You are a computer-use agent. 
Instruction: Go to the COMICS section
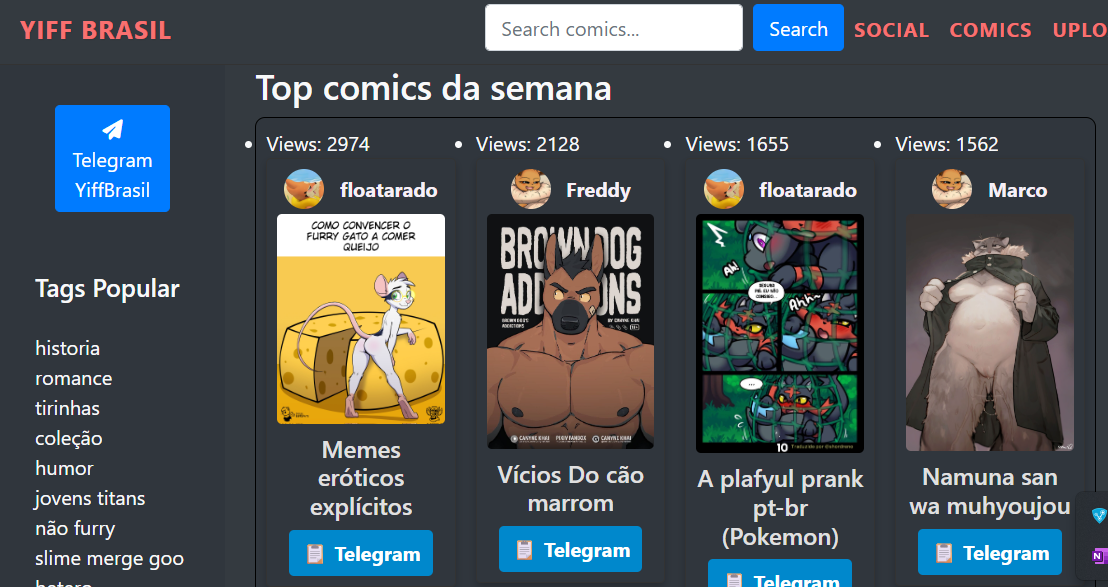click(990, 30)
